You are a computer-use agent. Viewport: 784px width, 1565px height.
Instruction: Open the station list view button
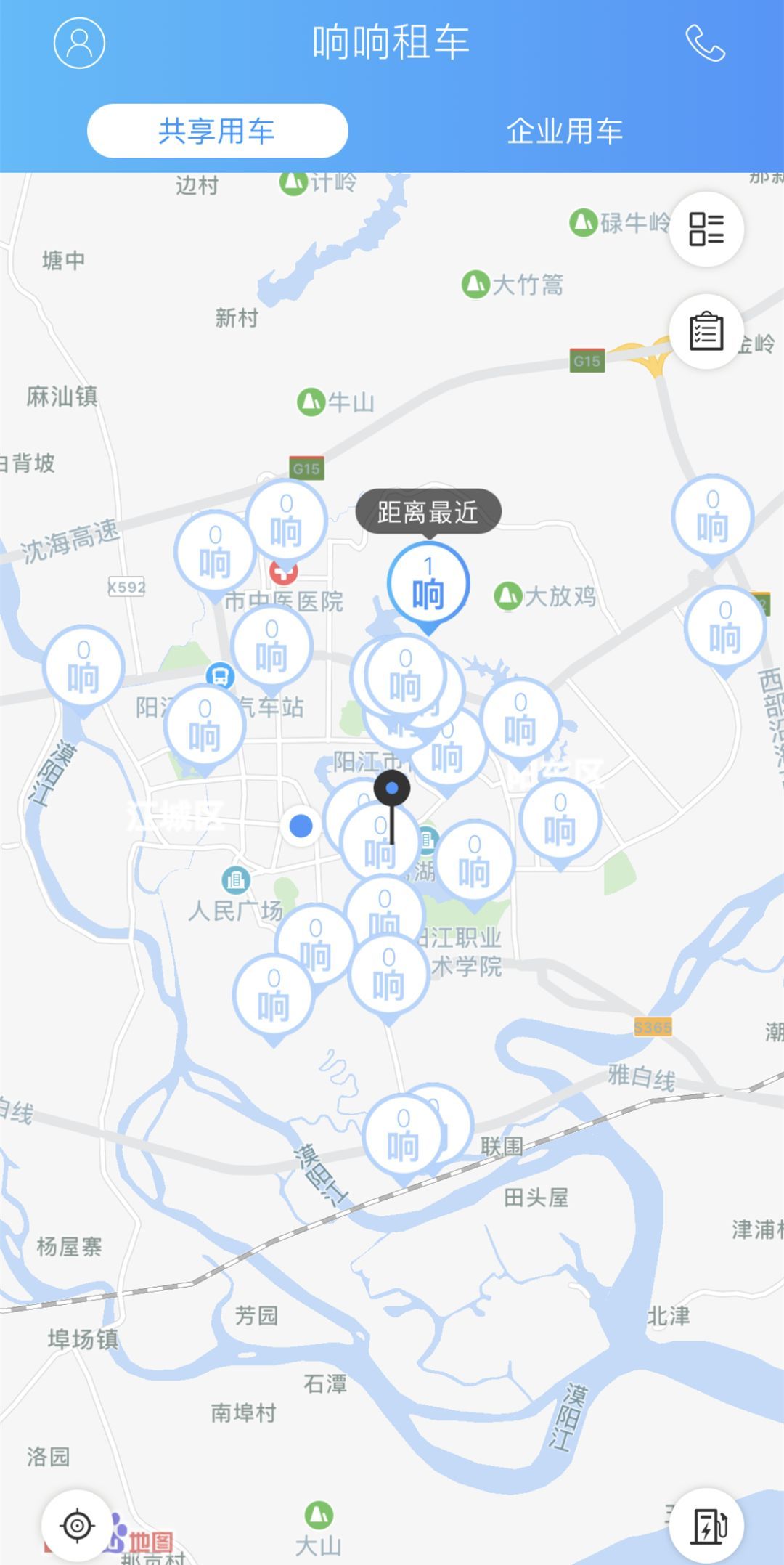[x=706, y=229]
